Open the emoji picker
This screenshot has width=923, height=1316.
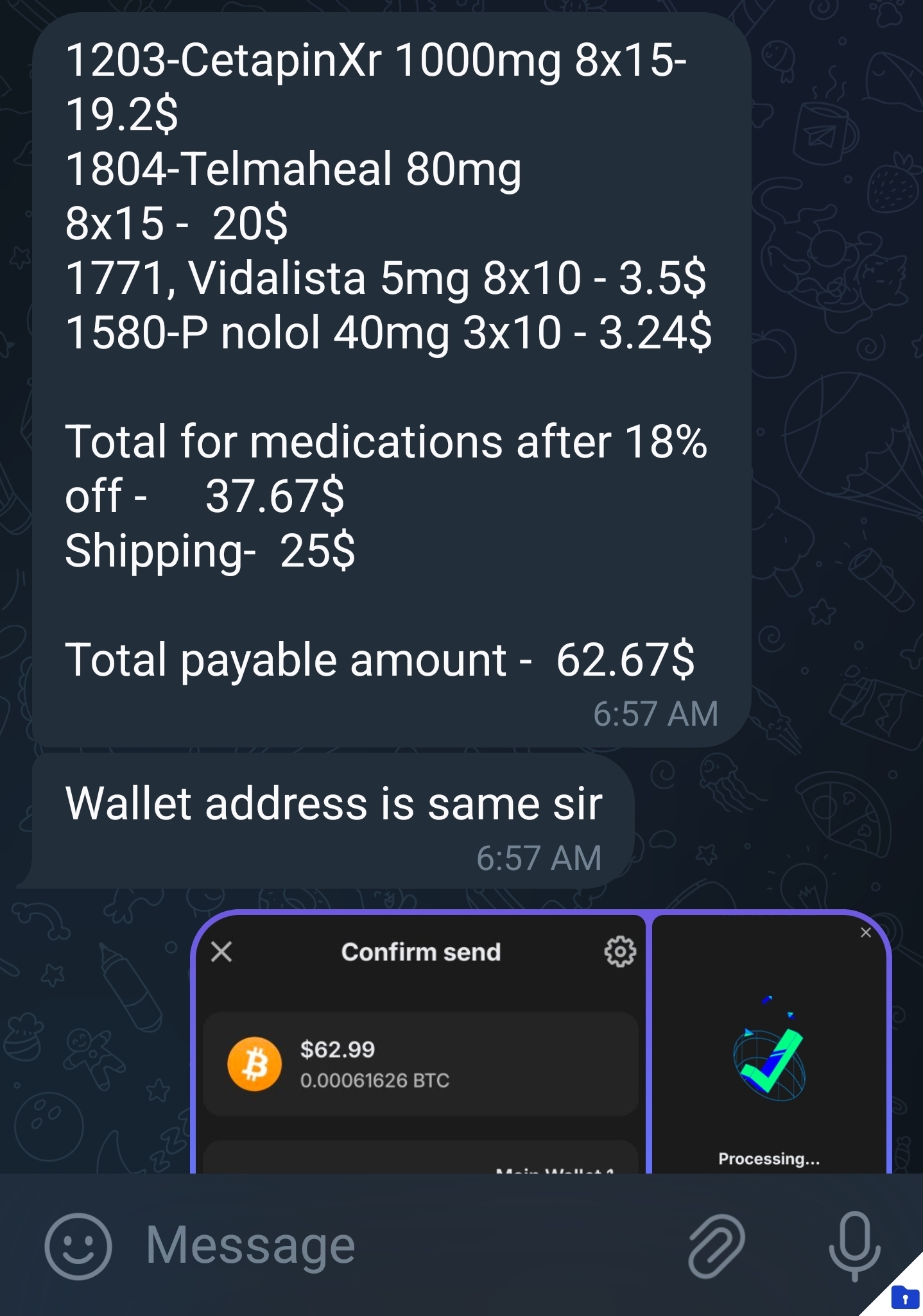click(x=78, y=1246)
